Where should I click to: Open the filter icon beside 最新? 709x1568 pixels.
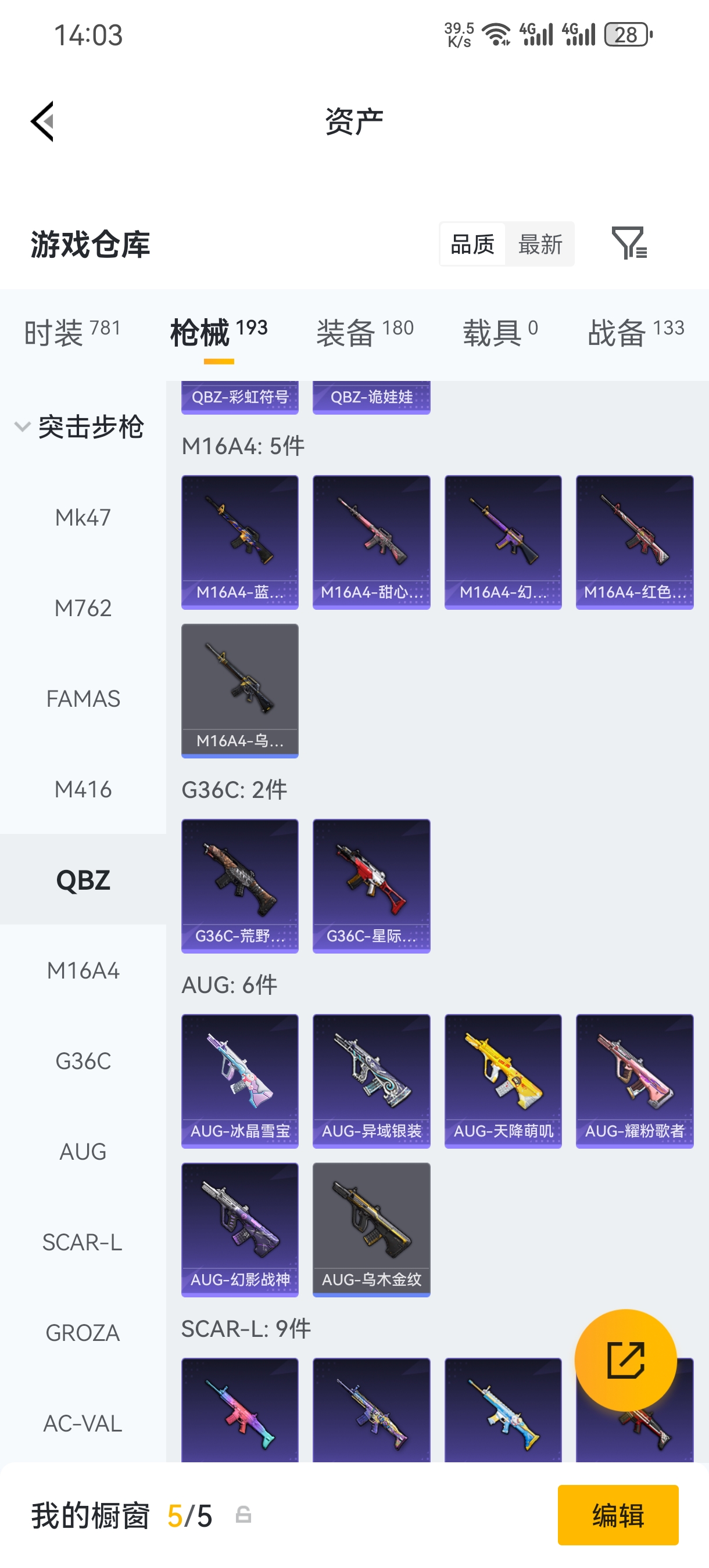pyautogui.click(x=629, y=243)
